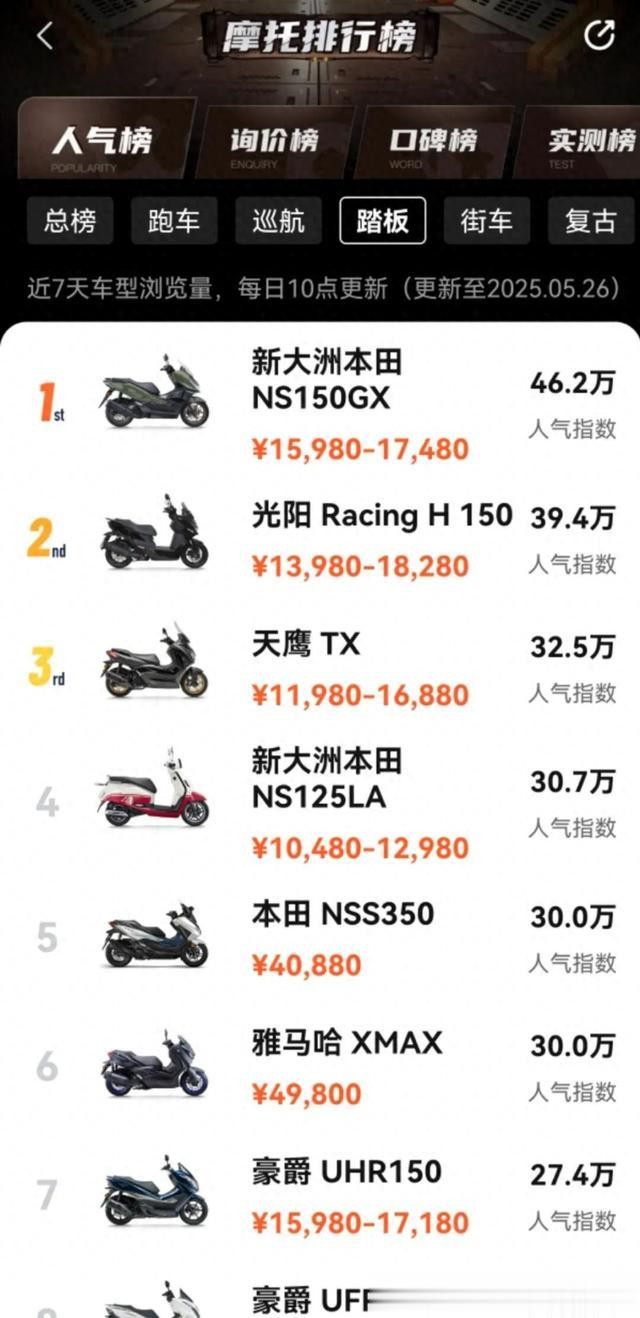Screen dimensions: 640x1318
Task: Go back using the top-left arrow
Action: click(44, 36)
